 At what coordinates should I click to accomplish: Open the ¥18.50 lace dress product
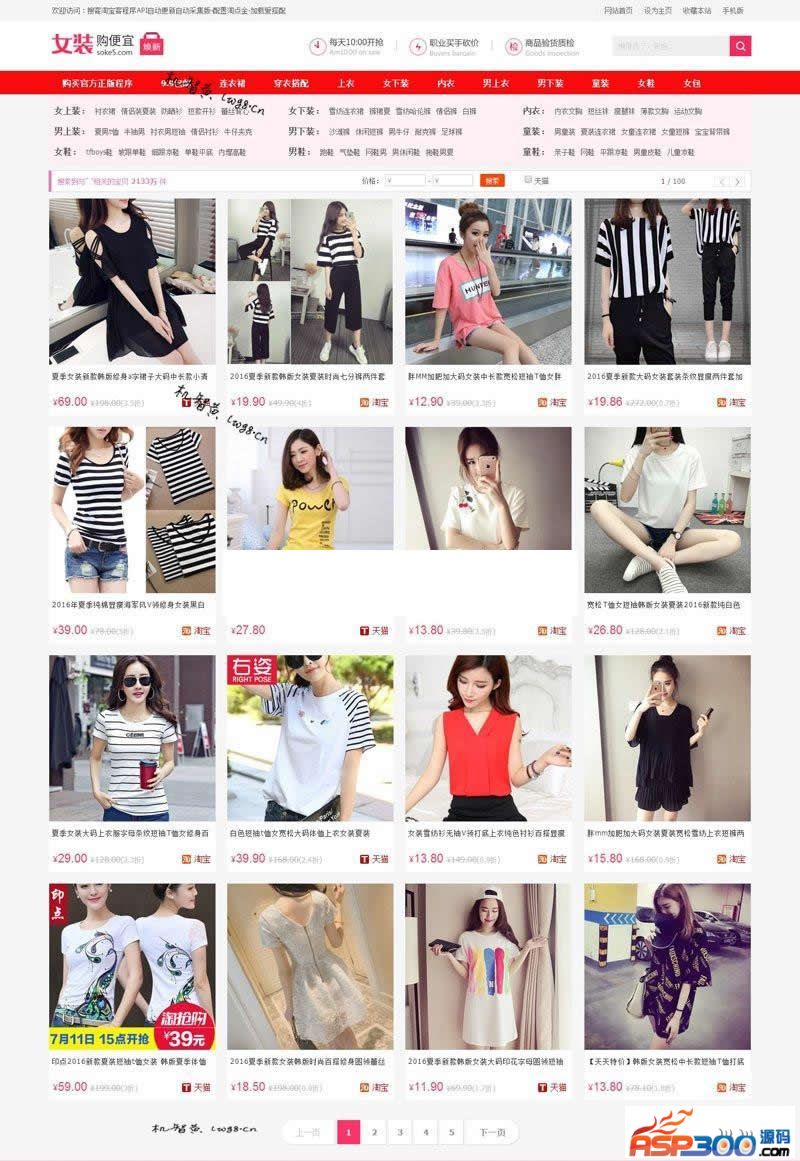310,966
